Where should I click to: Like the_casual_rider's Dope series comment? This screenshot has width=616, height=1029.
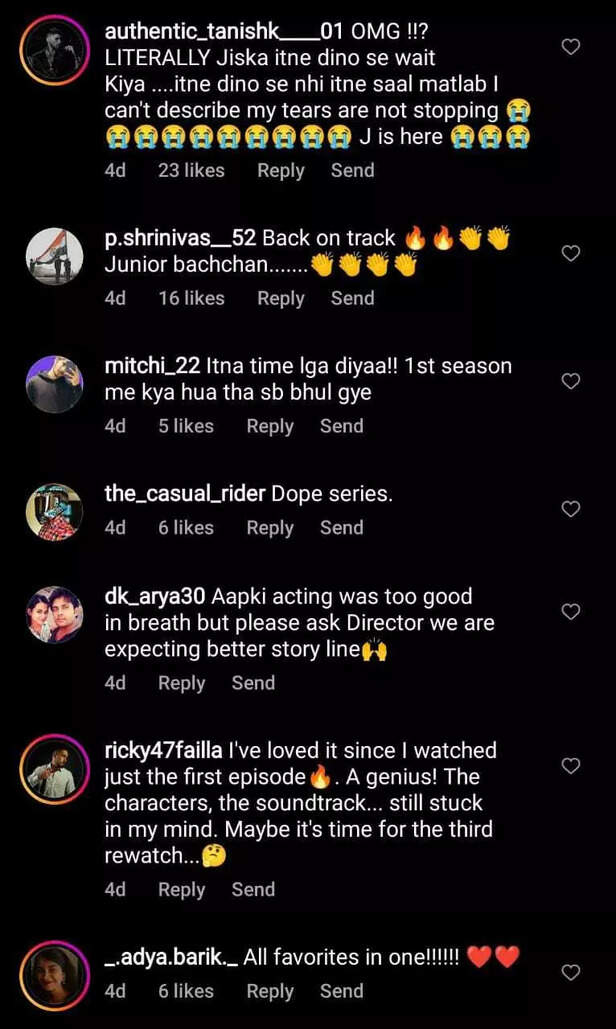[570, 509]
